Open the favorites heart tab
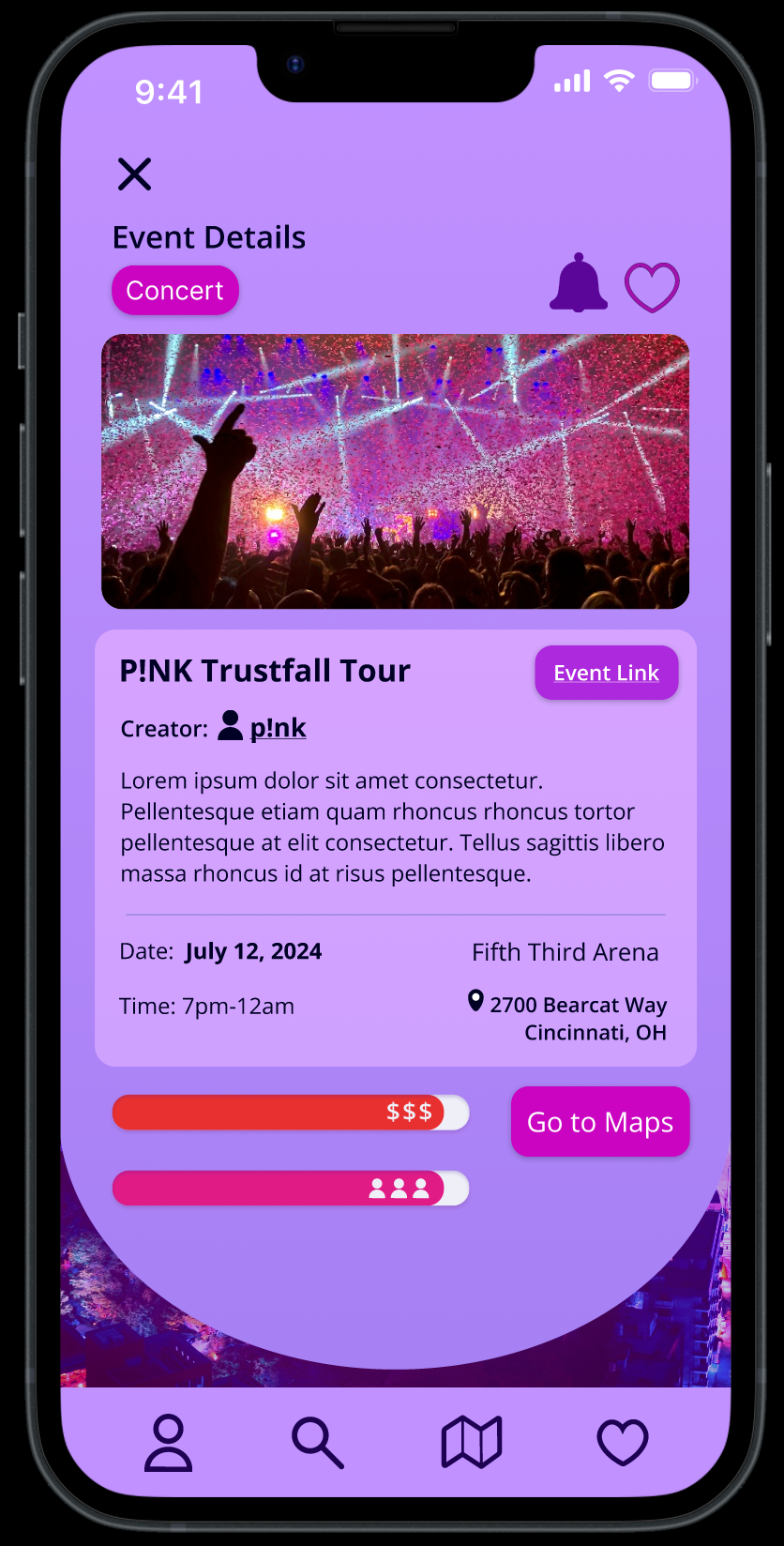Viewport: 784px width, 1546px height. click(623, 1443)
